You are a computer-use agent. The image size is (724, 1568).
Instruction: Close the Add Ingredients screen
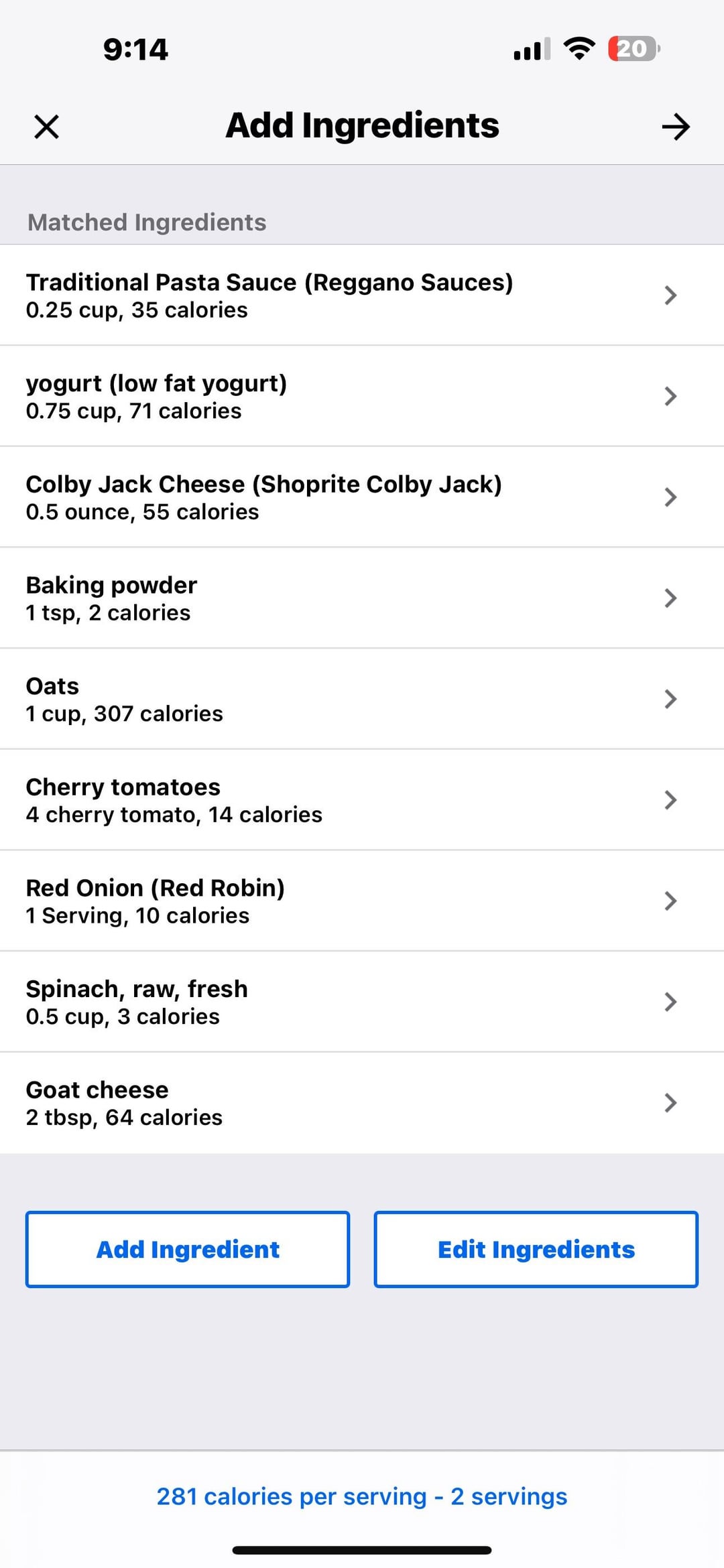(x=46, y=127)
